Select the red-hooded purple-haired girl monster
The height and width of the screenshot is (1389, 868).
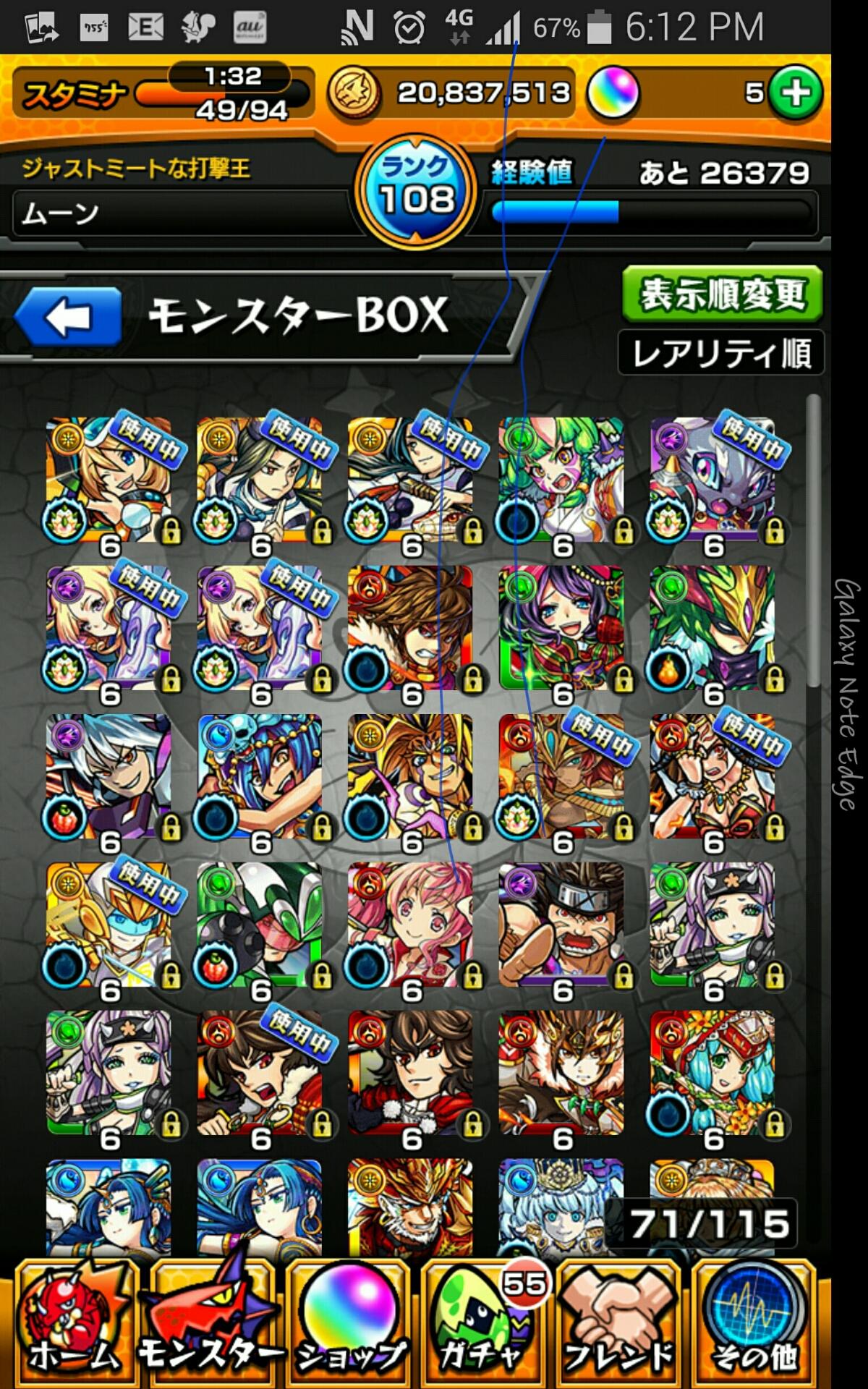[x=561, y=629]
